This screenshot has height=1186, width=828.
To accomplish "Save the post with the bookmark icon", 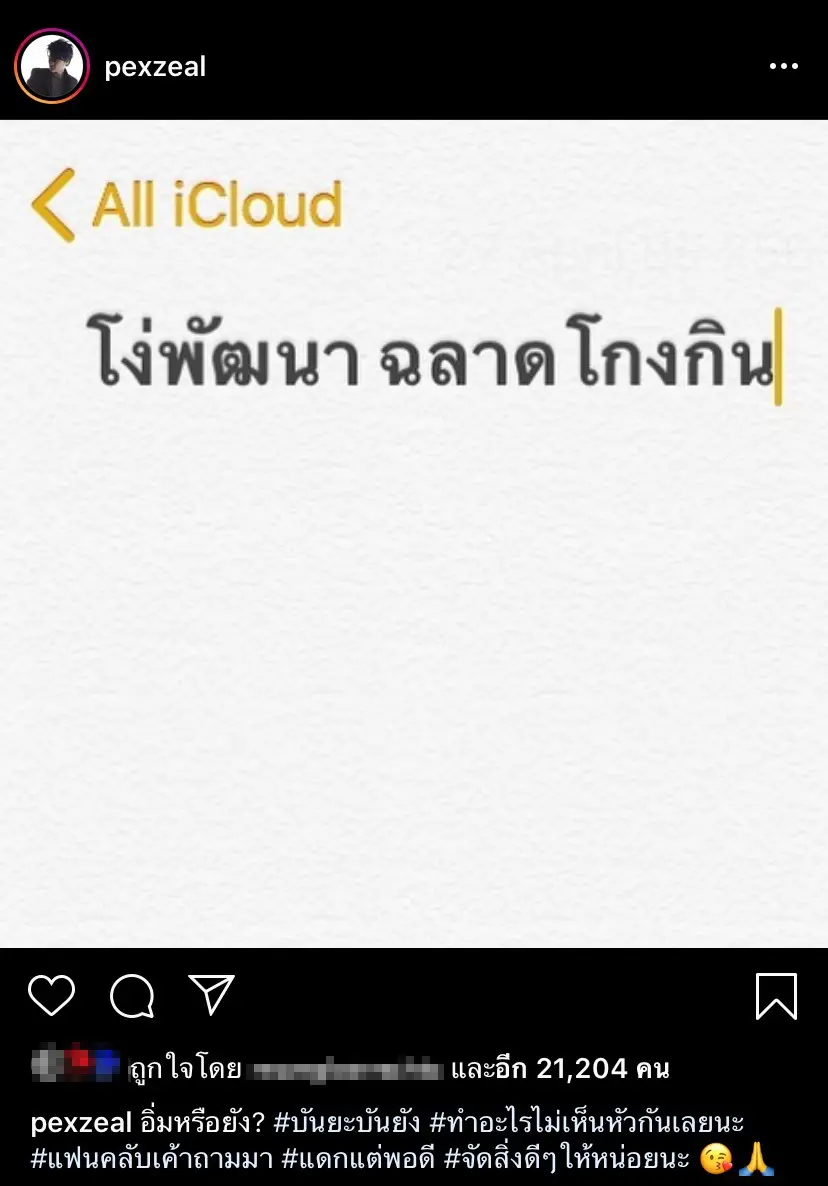I will (x=776, y=996).
